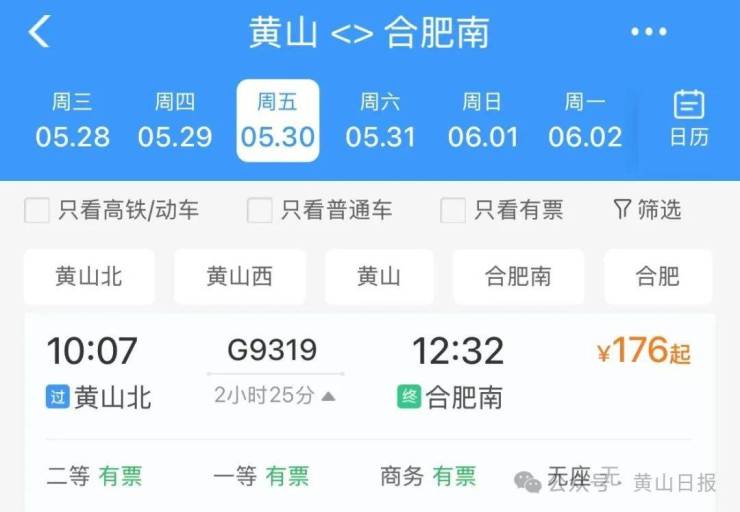Image resolution: width=740 pixels, height=512 pixels.
Task: Filter by 黄山 station chip
Action: tap(379, 276)
